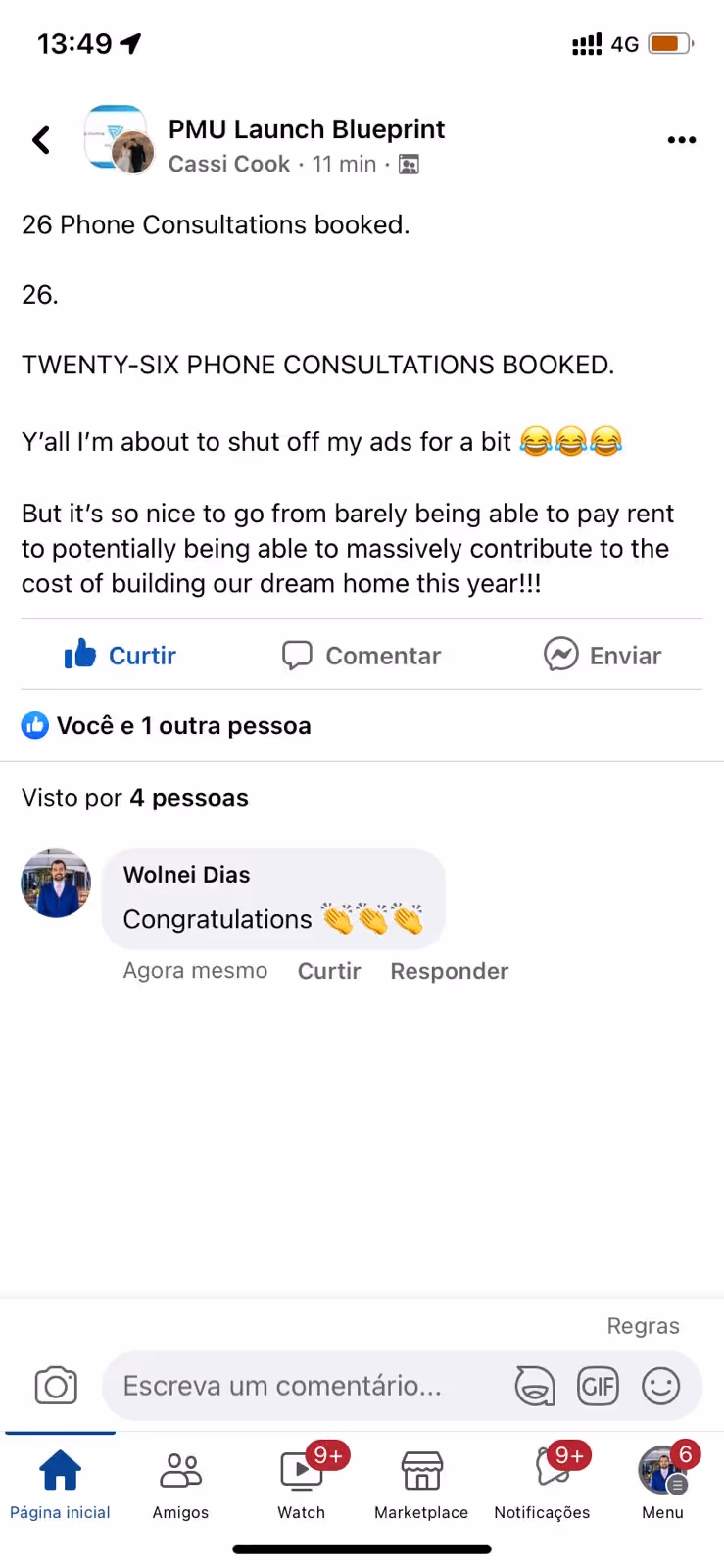Open the sticker picker in comment box
Viewport: 724px width, 1568px height.
535,1386
